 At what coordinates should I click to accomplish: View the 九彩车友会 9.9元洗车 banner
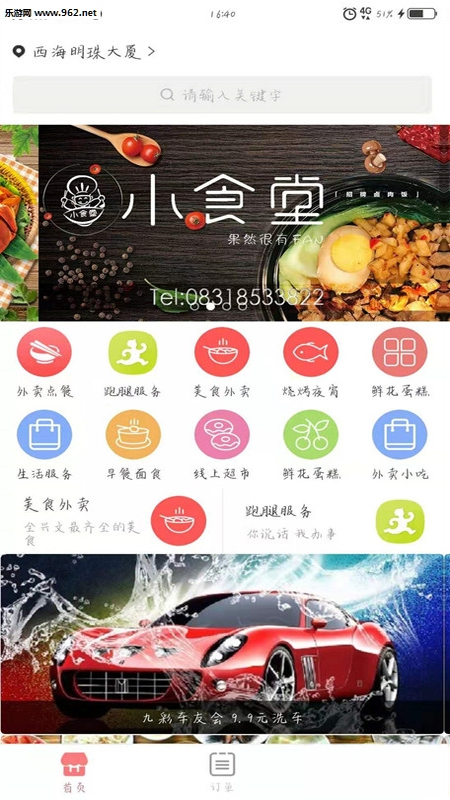(222, 644)
